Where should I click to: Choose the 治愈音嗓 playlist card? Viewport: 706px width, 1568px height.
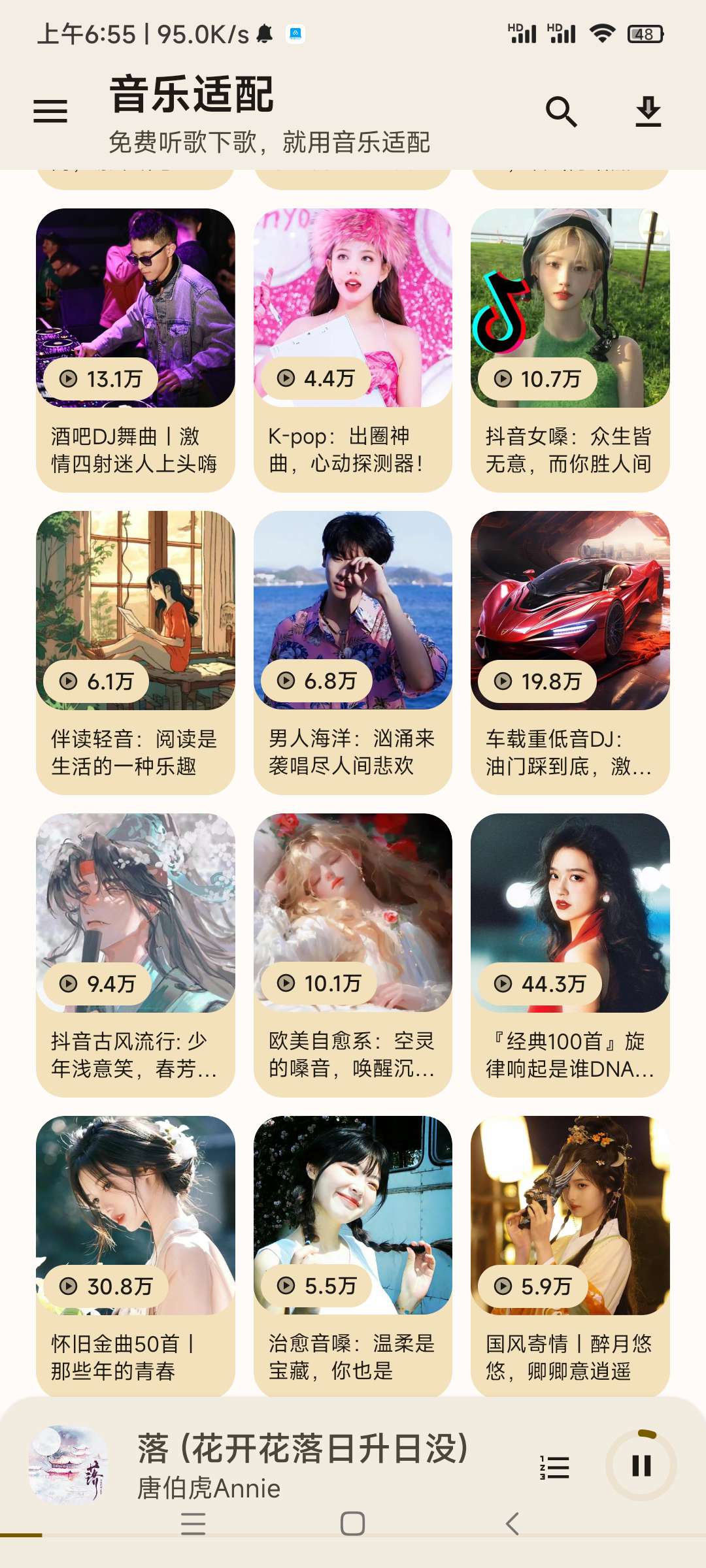[x=353, y=1256]
